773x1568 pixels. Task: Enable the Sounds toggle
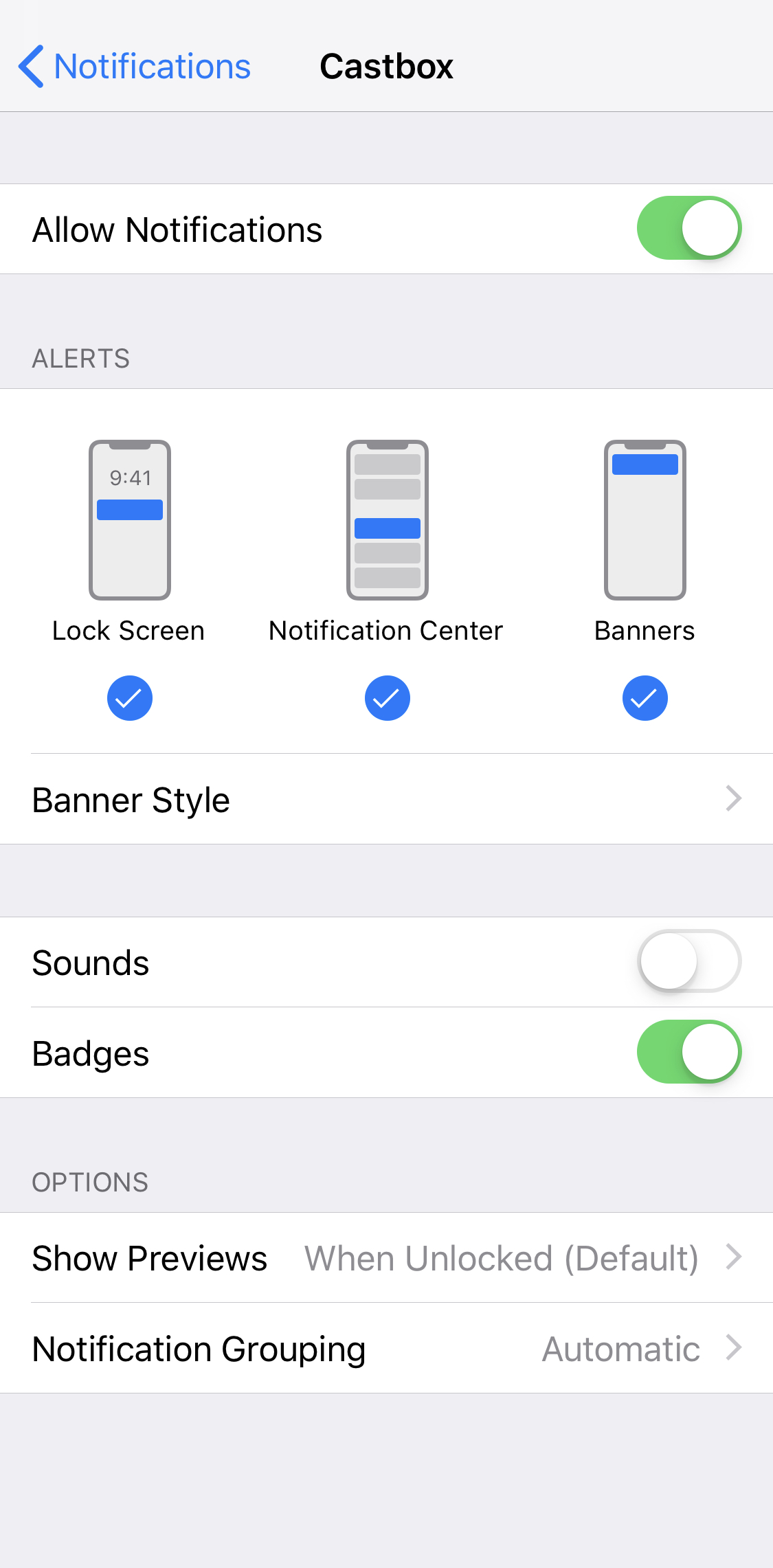tap(688, 961)
